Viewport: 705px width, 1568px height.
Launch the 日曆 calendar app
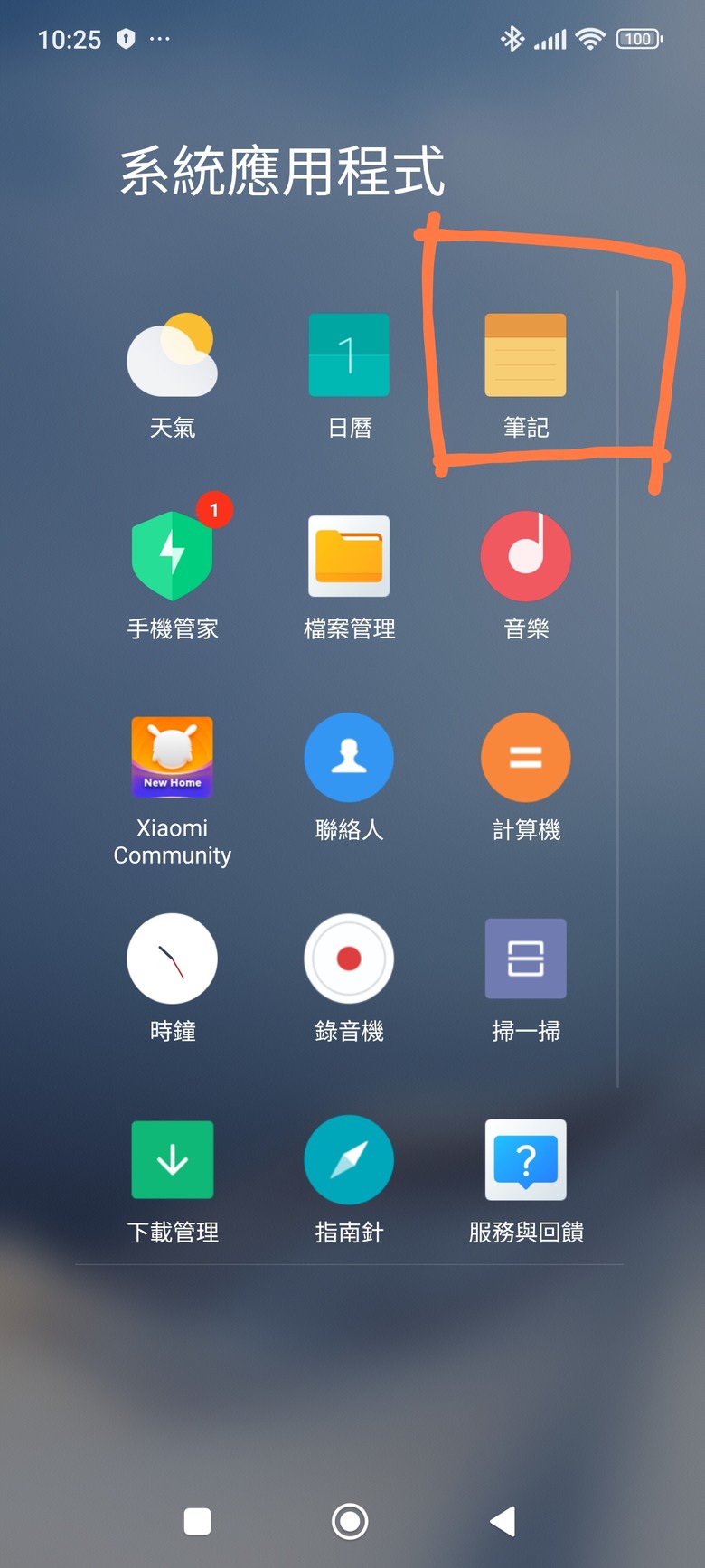click(349, 356)
